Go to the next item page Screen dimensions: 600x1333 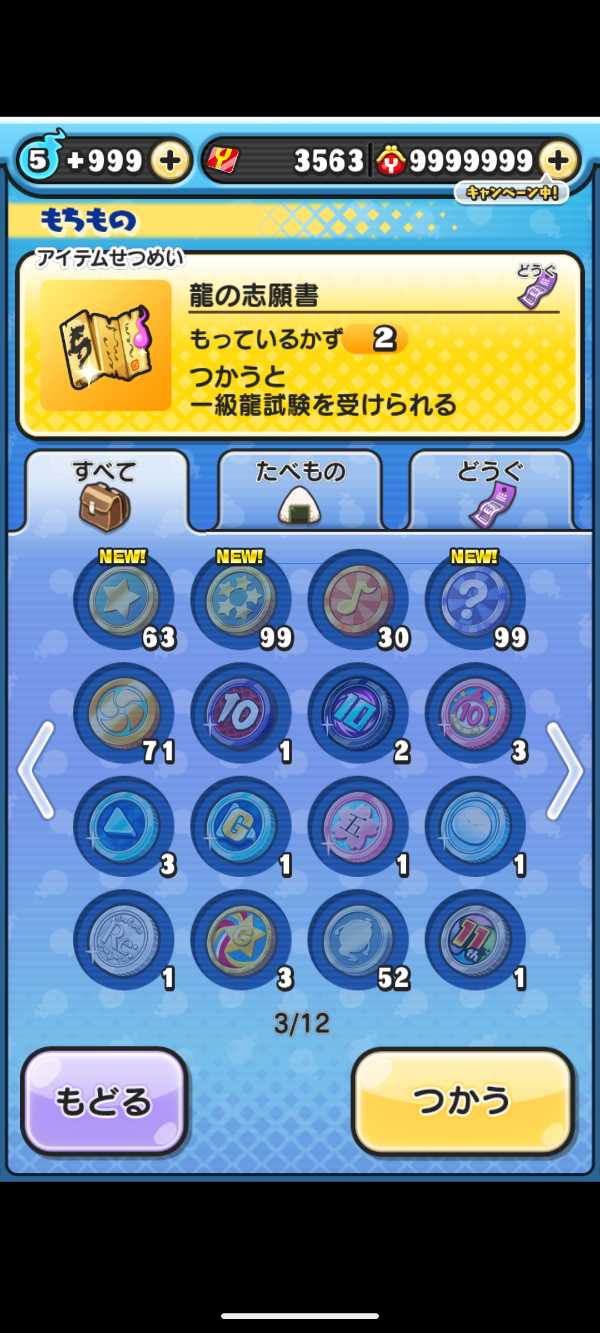565,770
